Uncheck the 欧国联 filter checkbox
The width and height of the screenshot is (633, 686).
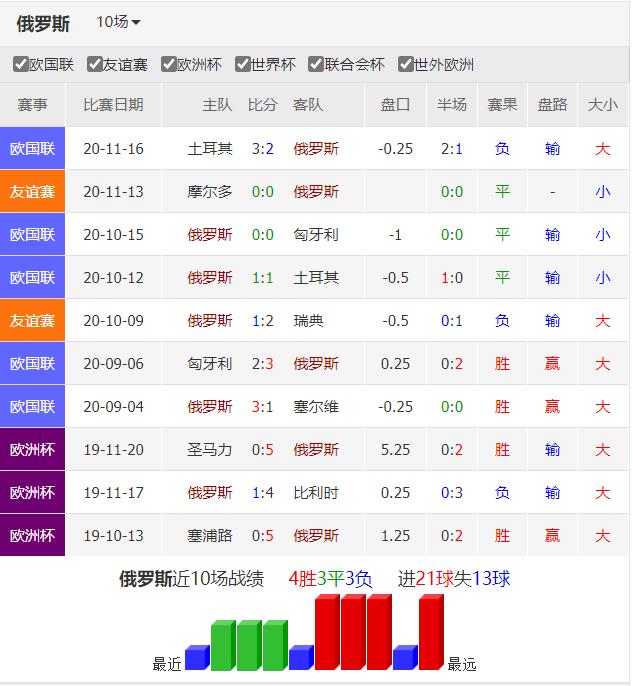point(20,65)
